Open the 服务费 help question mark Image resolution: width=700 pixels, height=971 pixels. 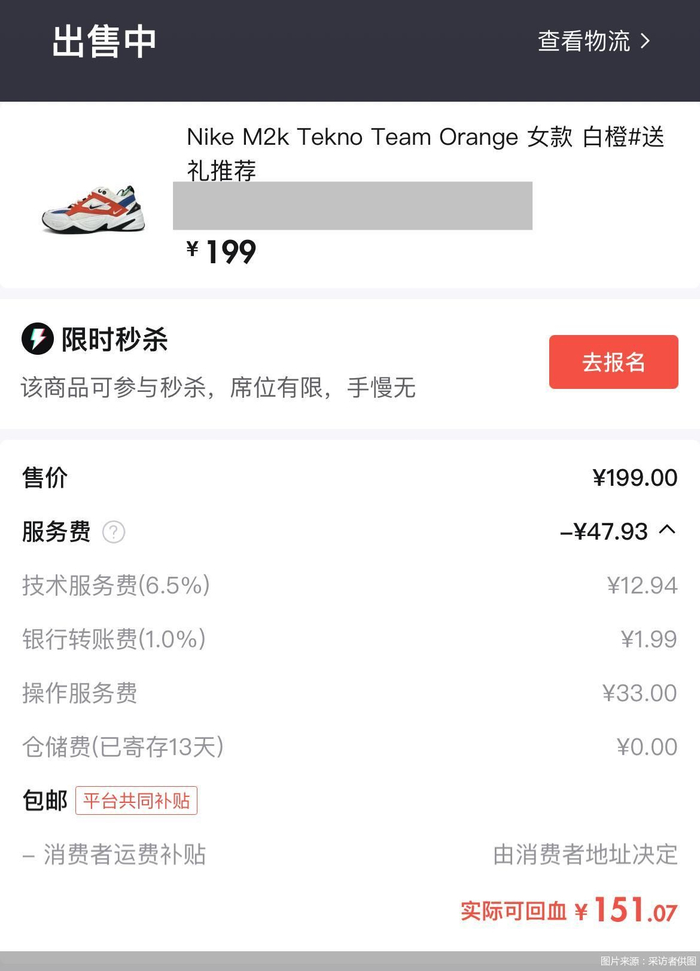[x=114, y=532]
